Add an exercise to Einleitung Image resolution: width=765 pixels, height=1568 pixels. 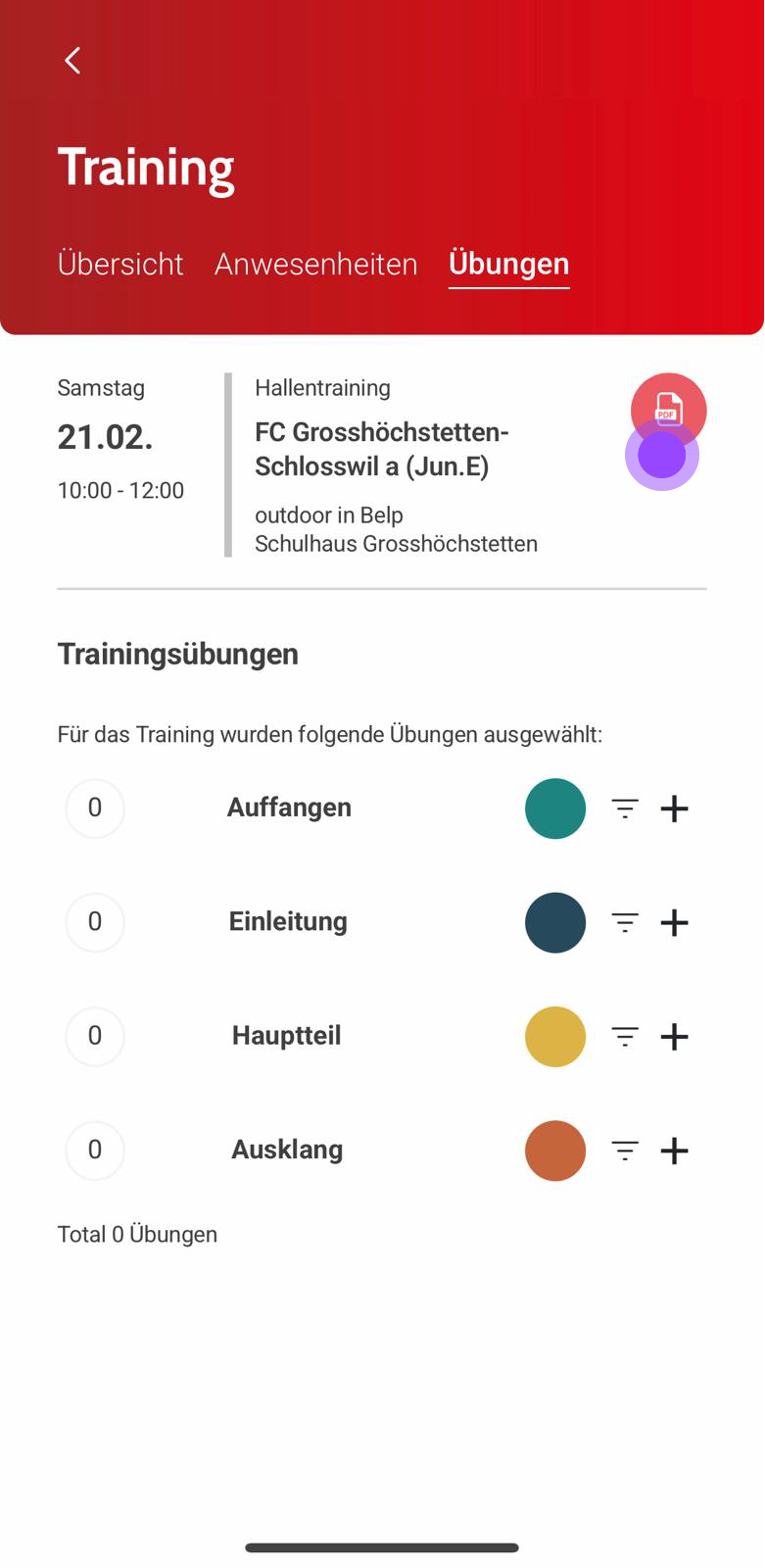674,922
